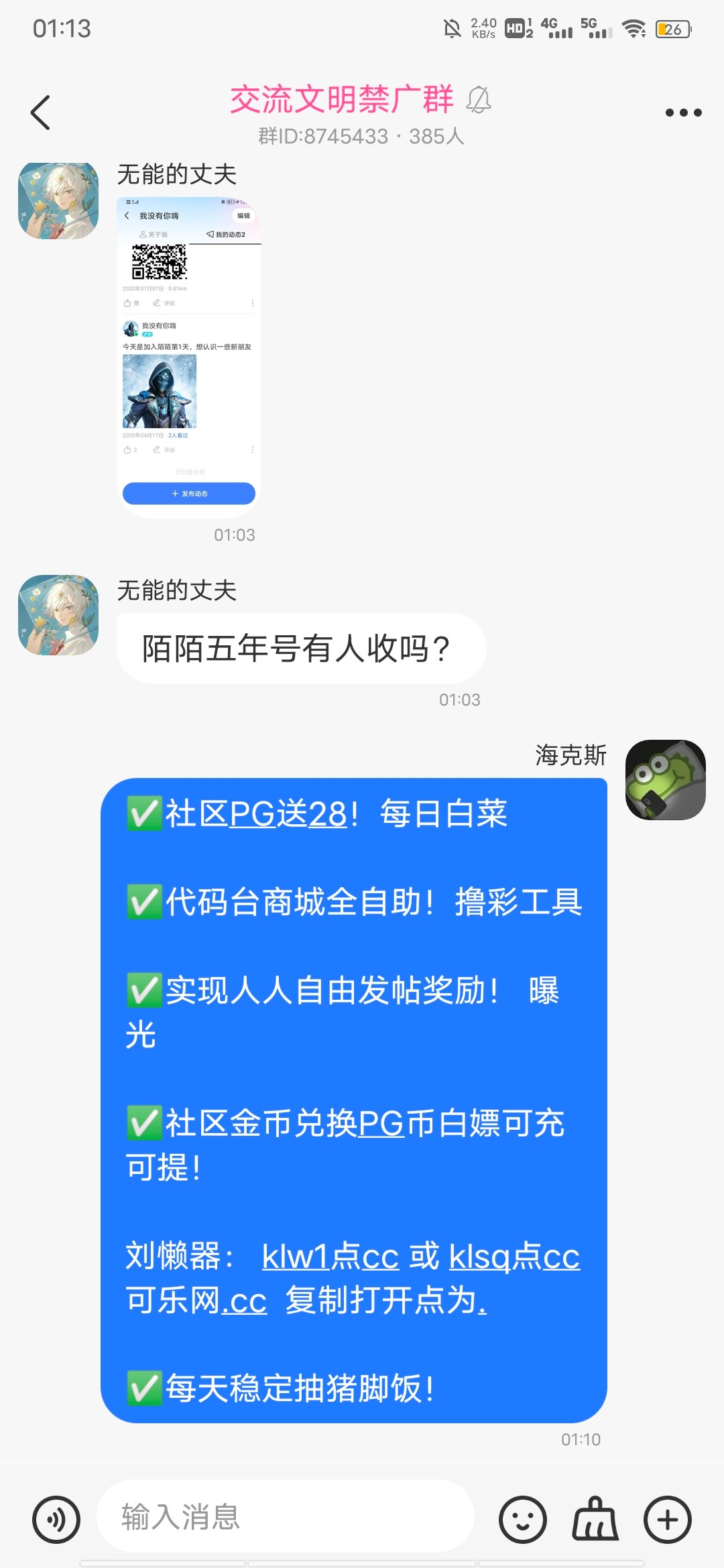Open the emoji picker
Viewport: 724px width, 1568px height.
pyautogui.click(x=522, y=1520)
